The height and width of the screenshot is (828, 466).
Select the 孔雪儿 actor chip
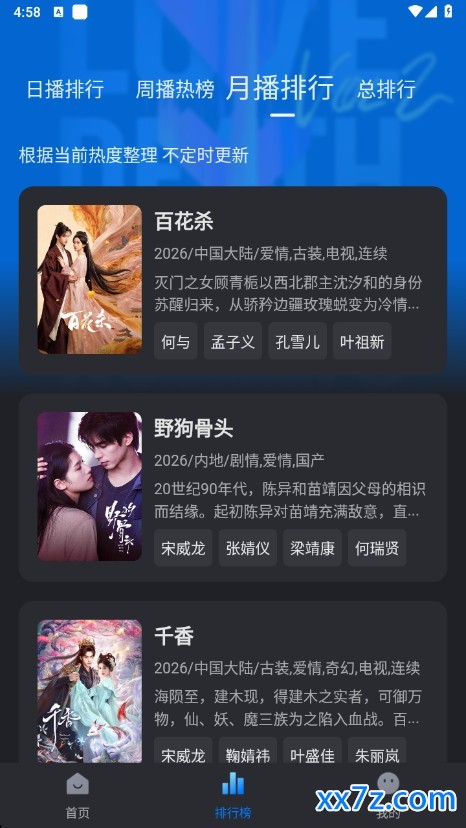coord(297,341)
